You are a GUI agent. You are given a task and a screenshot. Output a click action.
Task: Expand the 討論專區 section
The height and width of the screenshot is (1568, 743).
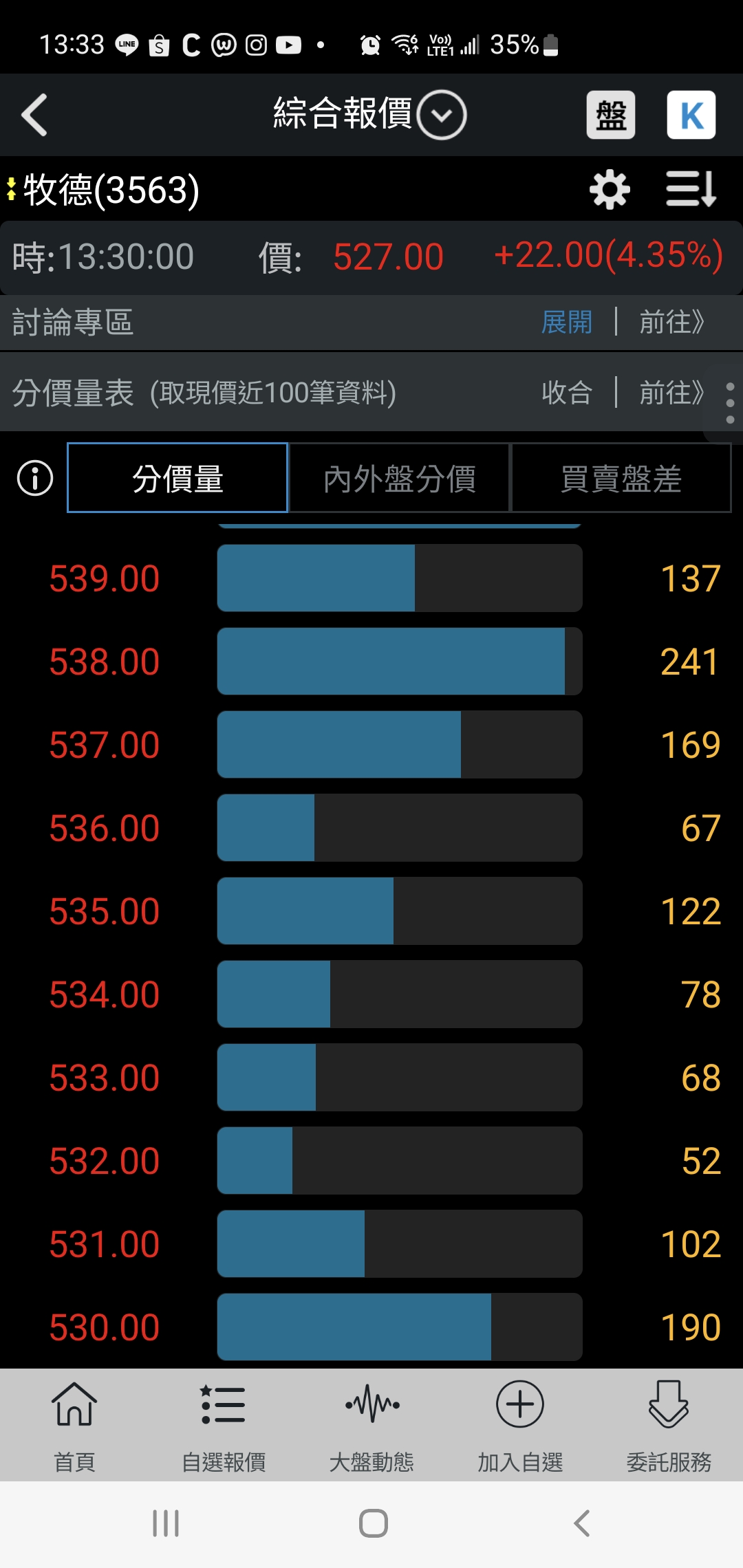pyautogui.click(x=566, y=322)
